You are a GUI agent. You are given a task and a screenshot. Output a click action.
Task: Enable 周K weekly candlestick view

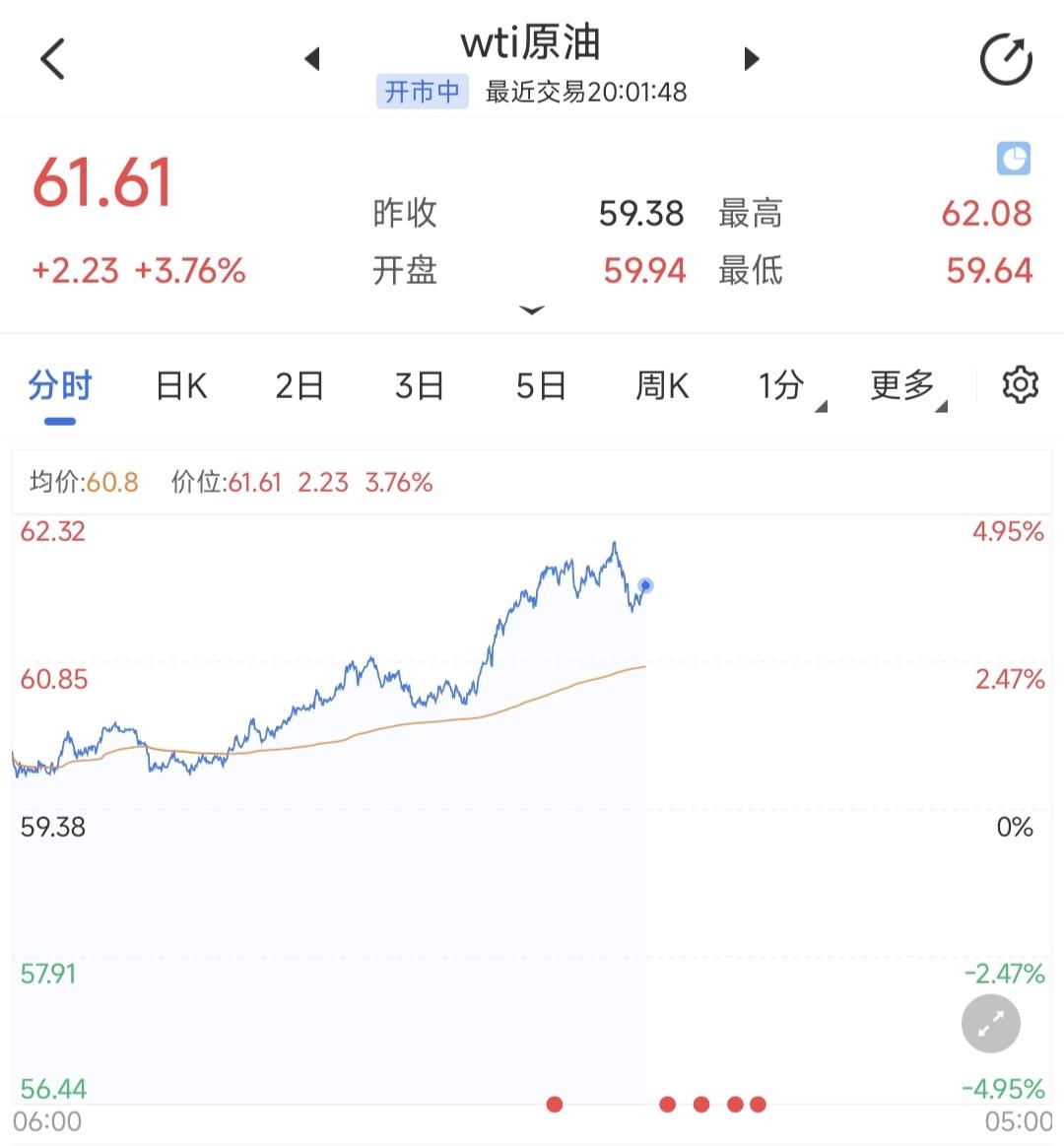(x=662, y=385)
